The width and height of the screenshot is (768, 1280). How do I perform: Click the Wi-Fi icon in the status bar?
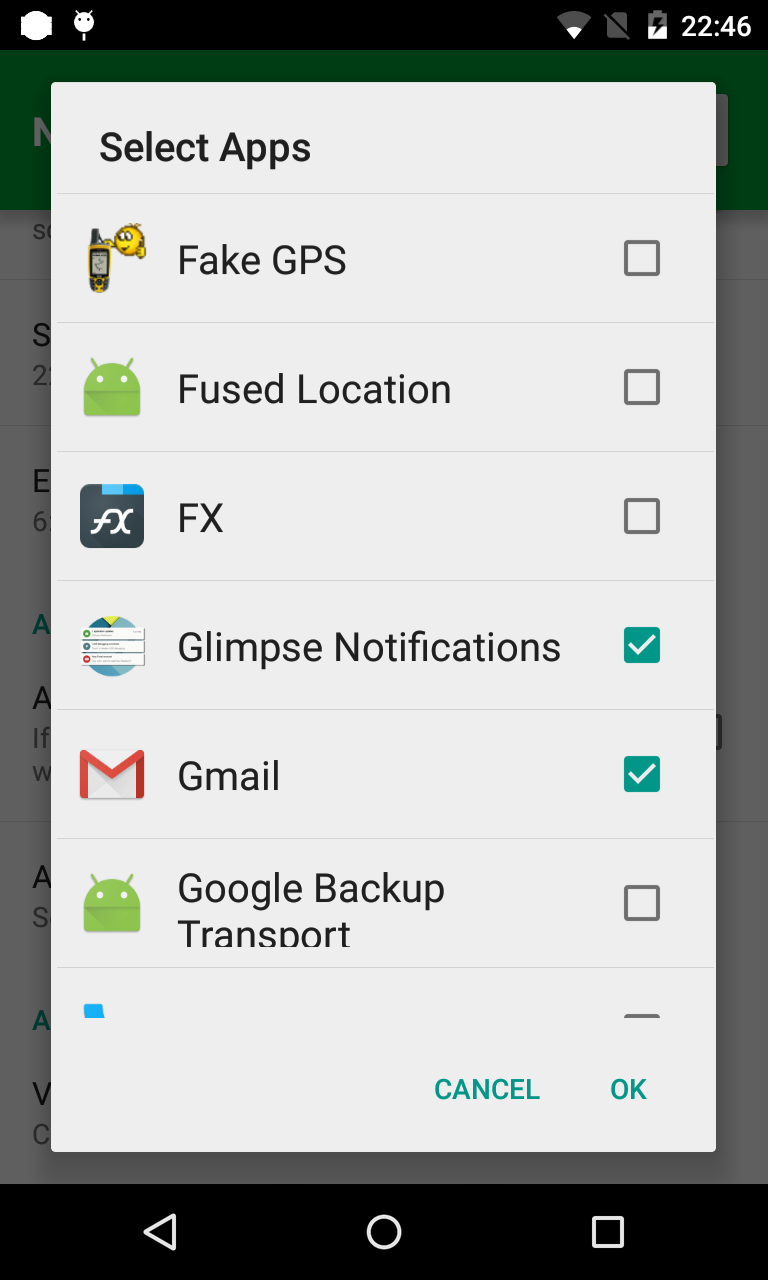575,25
